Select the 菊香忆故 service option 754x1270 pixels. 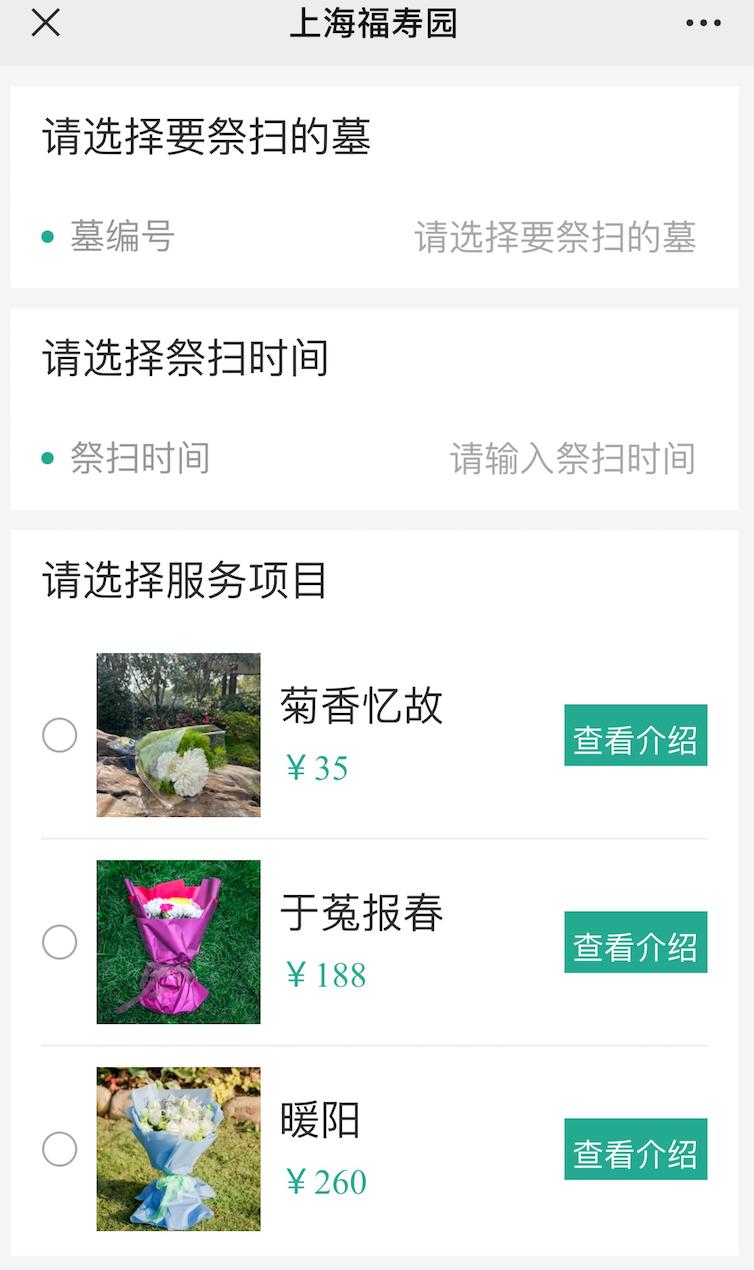[x=60, y=735]
